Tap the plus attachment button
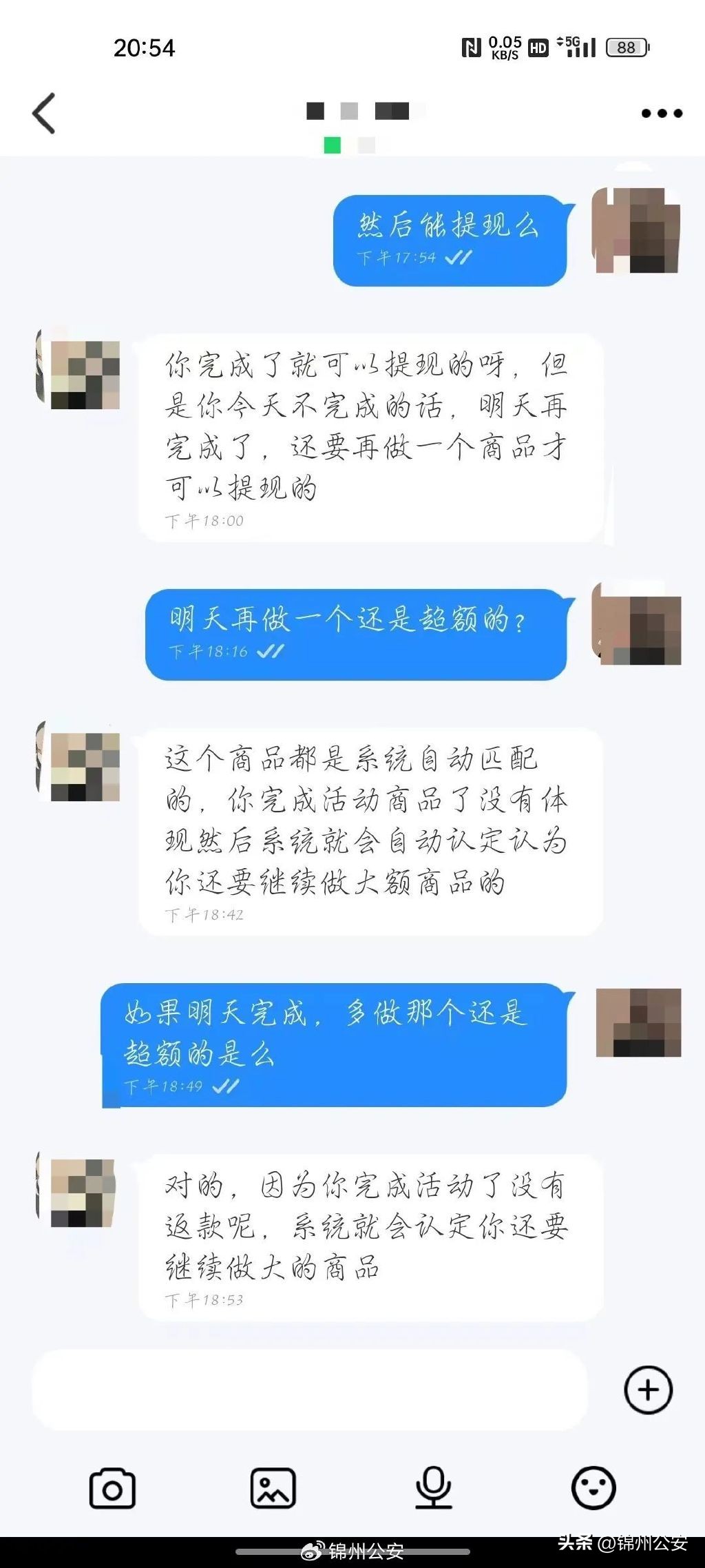705x1568 pixels. coord(648,1390)
